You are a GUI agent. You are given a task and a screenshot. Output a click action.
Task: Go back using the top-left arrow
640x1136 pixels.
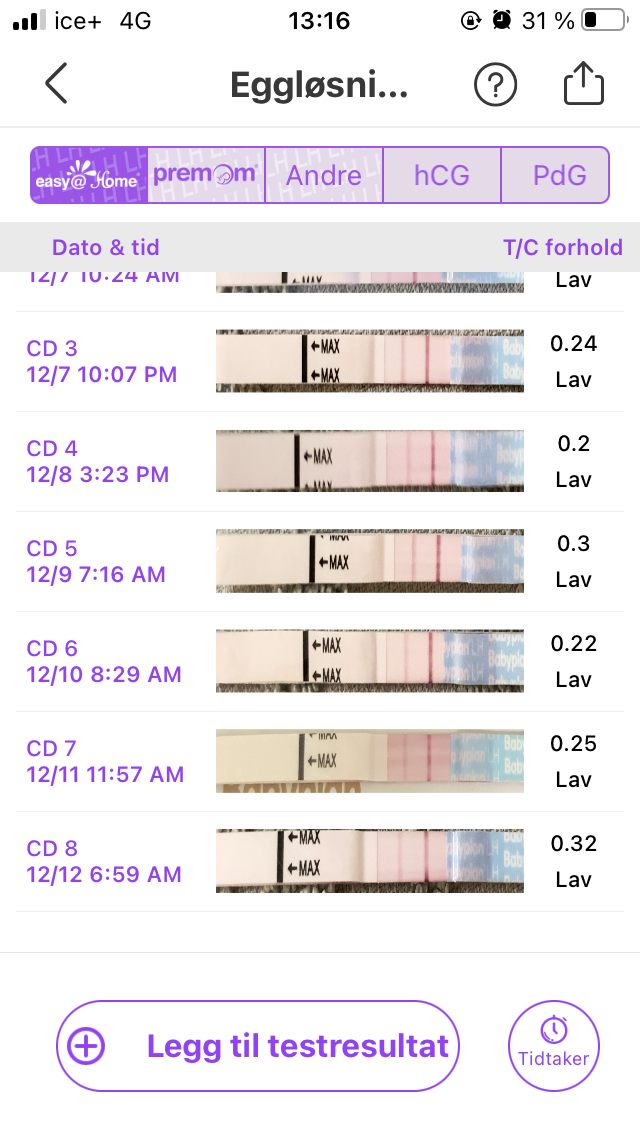[57, 84]
